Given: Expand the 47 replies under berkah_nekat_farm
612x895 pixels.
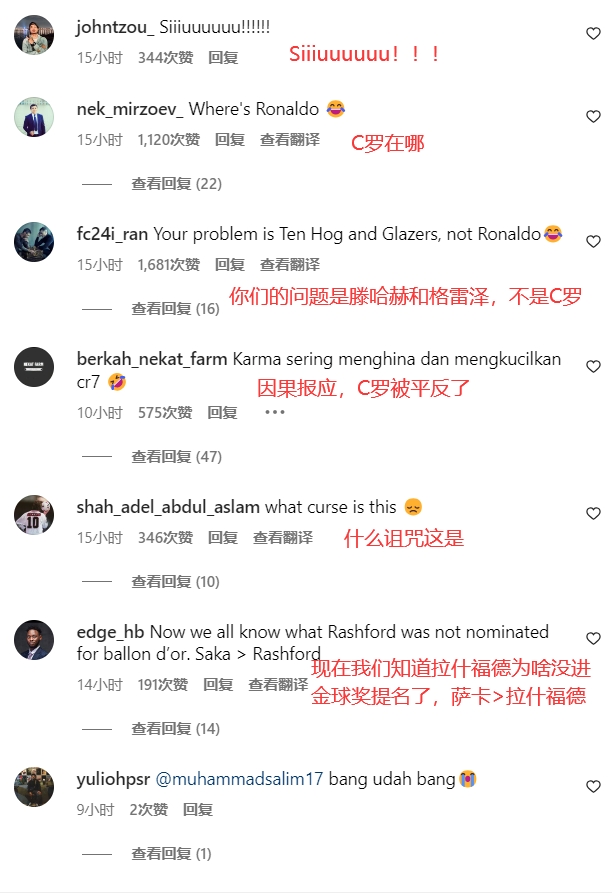Looking at the screenshot, I should 176,457.
